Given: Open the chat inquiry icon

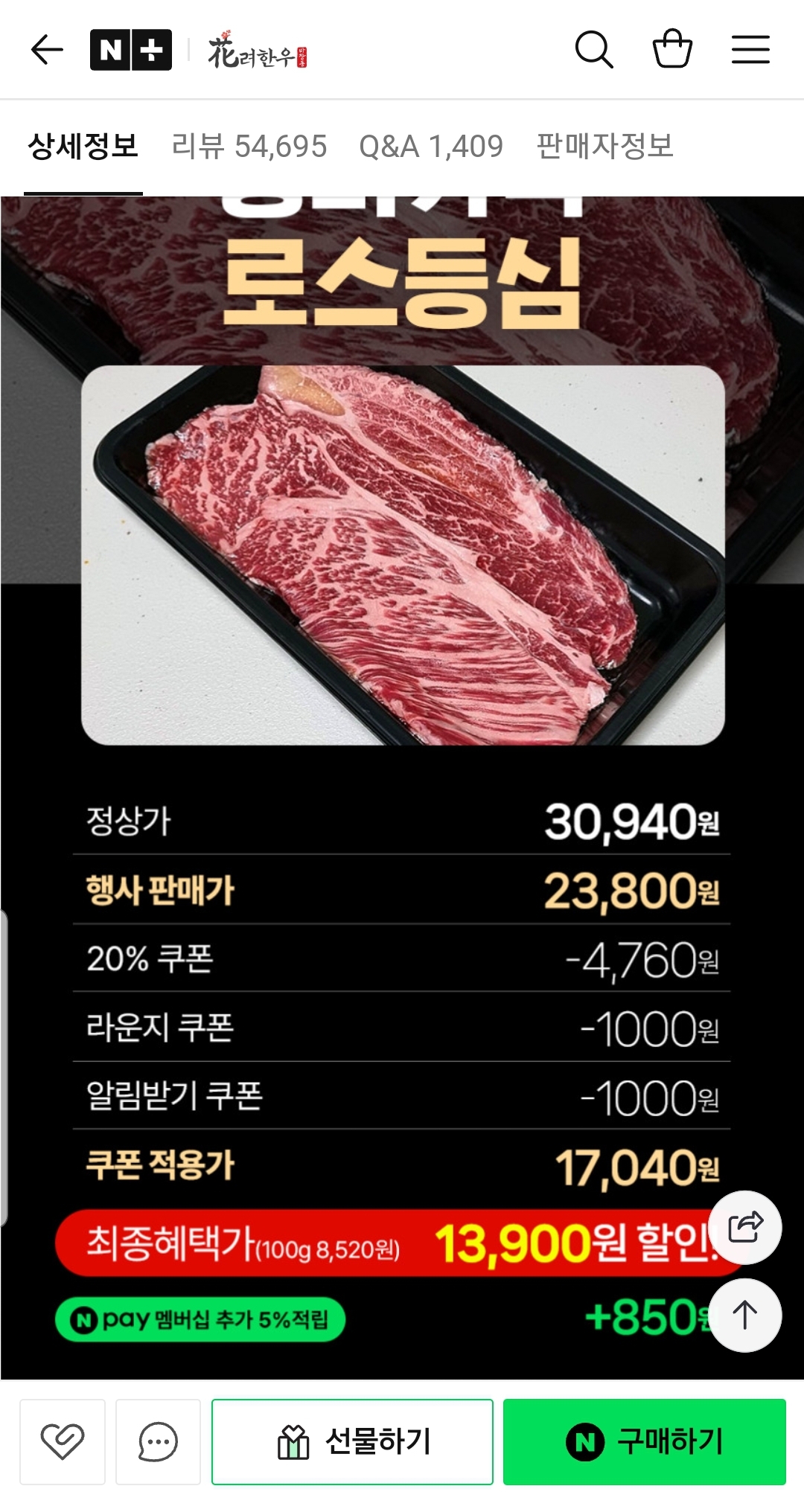Looking at the screenshot, I should coord(158,1441).
